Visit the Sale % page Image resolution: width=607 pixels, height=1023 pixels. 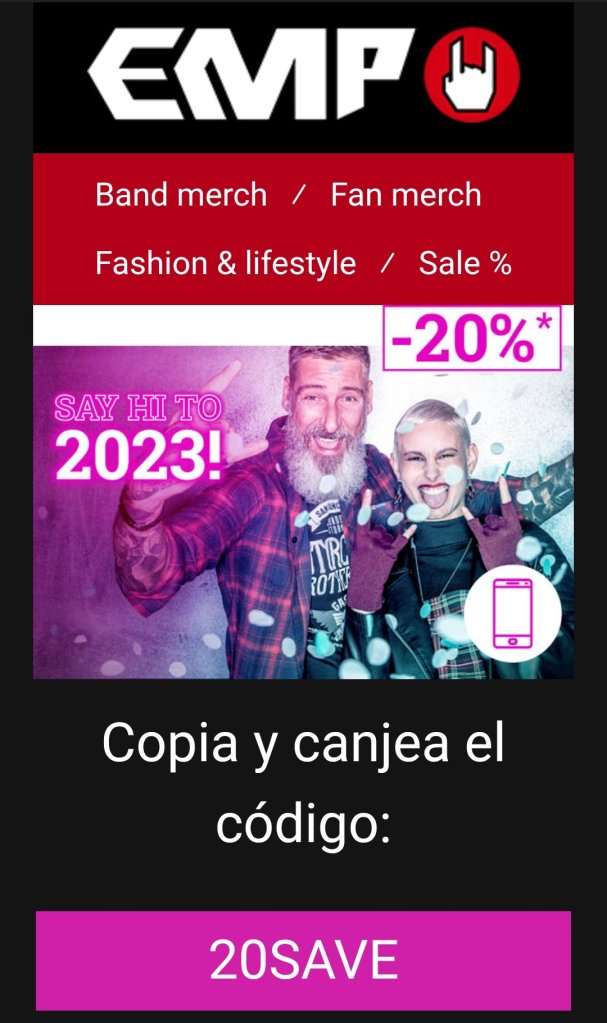pos(465,263)
